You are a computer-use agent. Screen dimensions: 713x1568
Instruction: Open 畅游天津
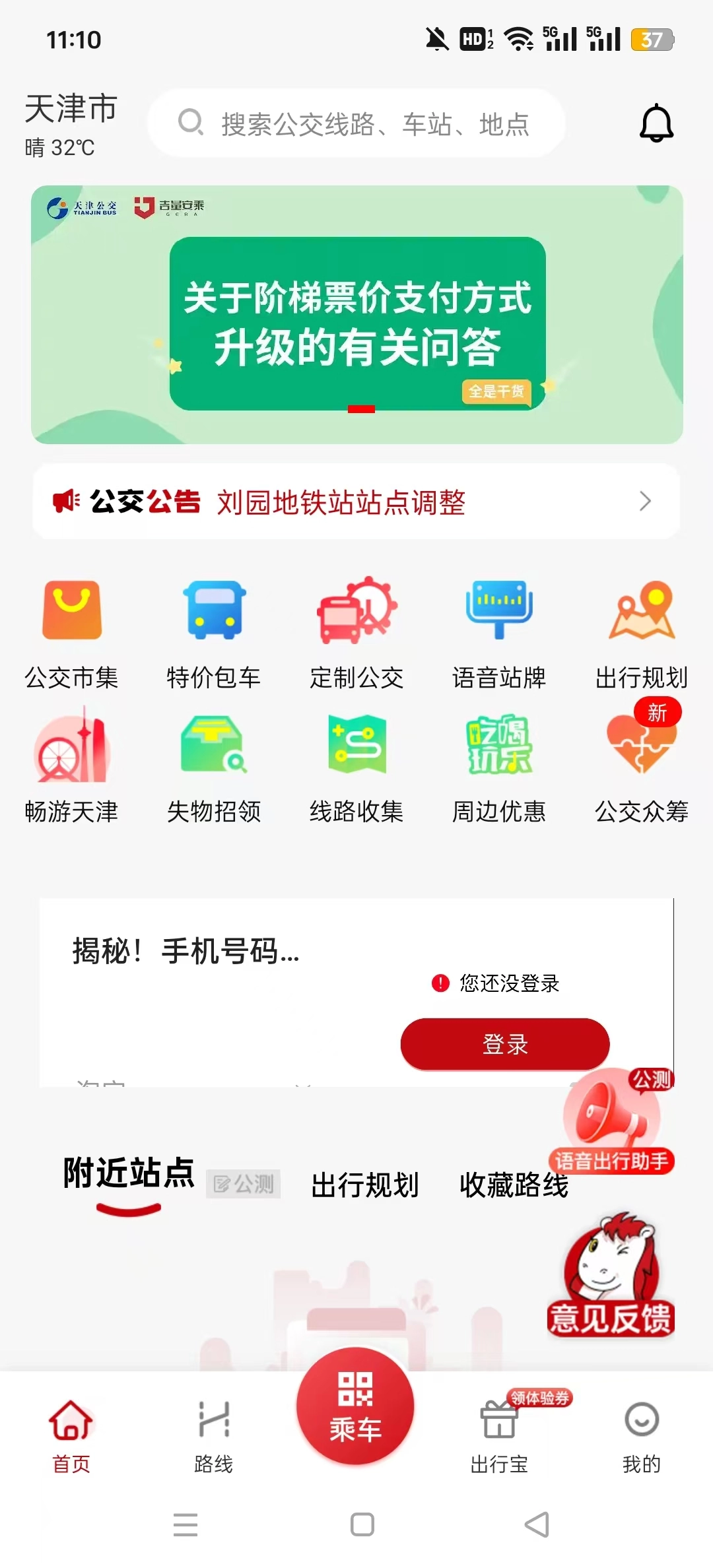click(x=71, y=766)
